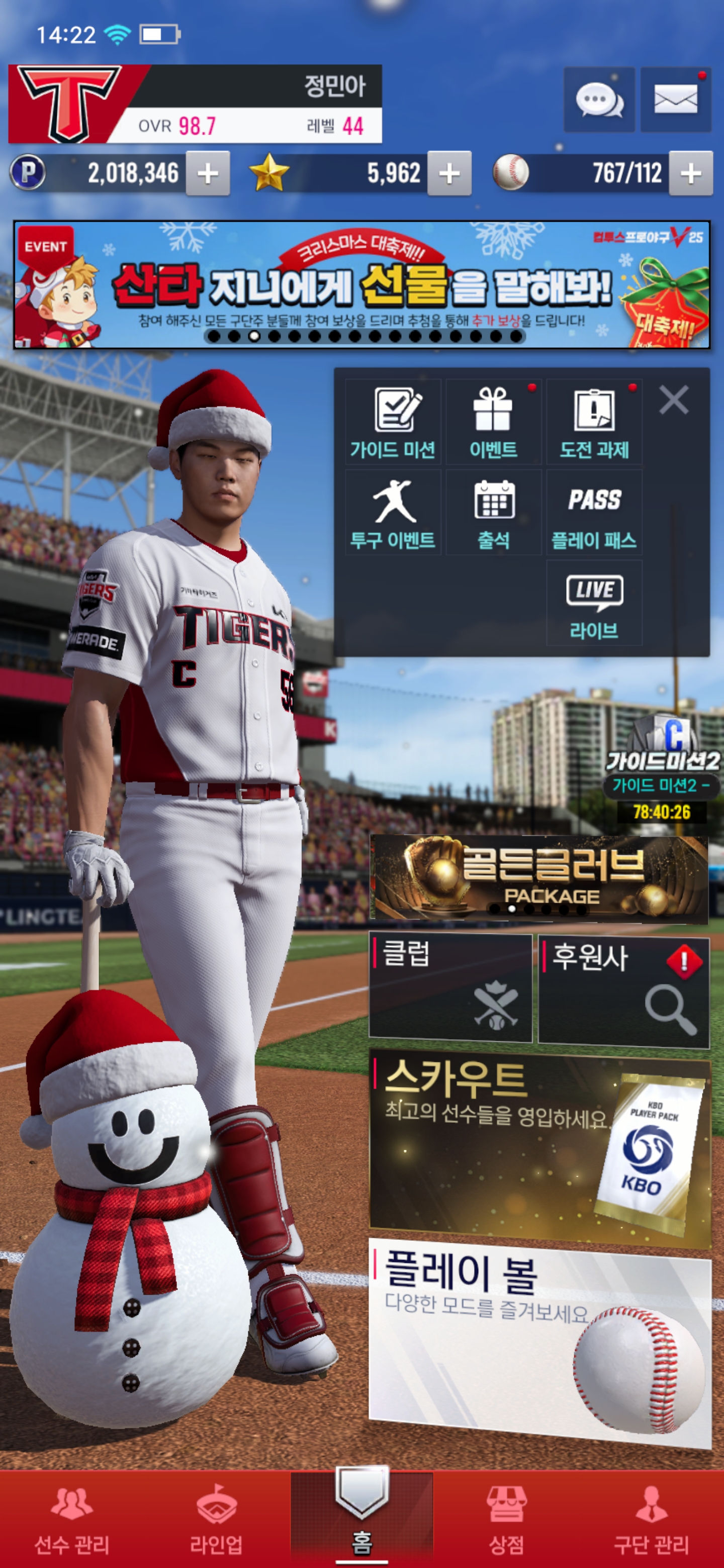
Task: Open the chat bubble icon
Action: (x=599, y=100)
